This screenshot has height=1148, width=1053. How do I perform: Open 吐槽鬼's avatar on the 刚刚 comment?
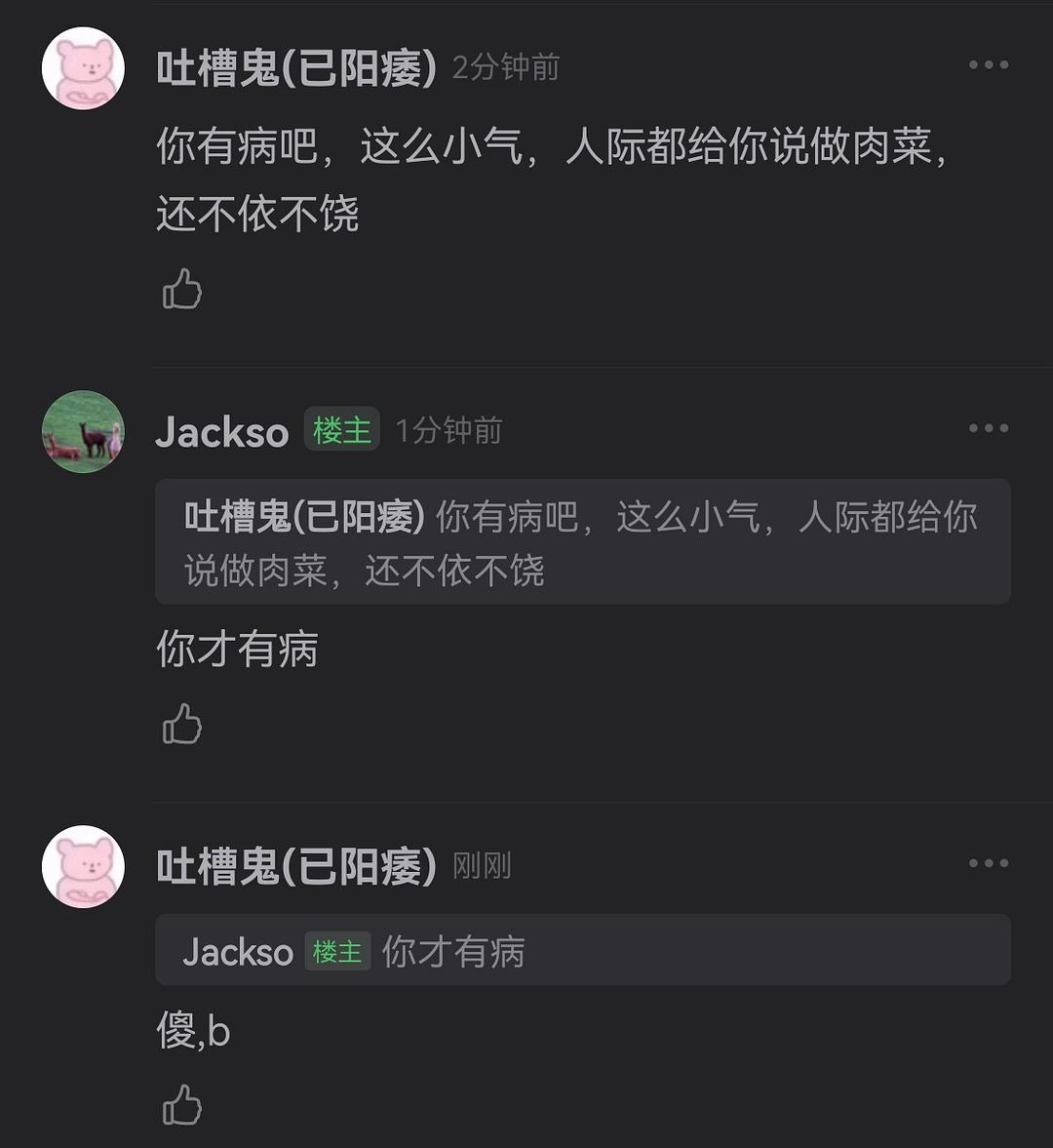(x=84, y=866)
